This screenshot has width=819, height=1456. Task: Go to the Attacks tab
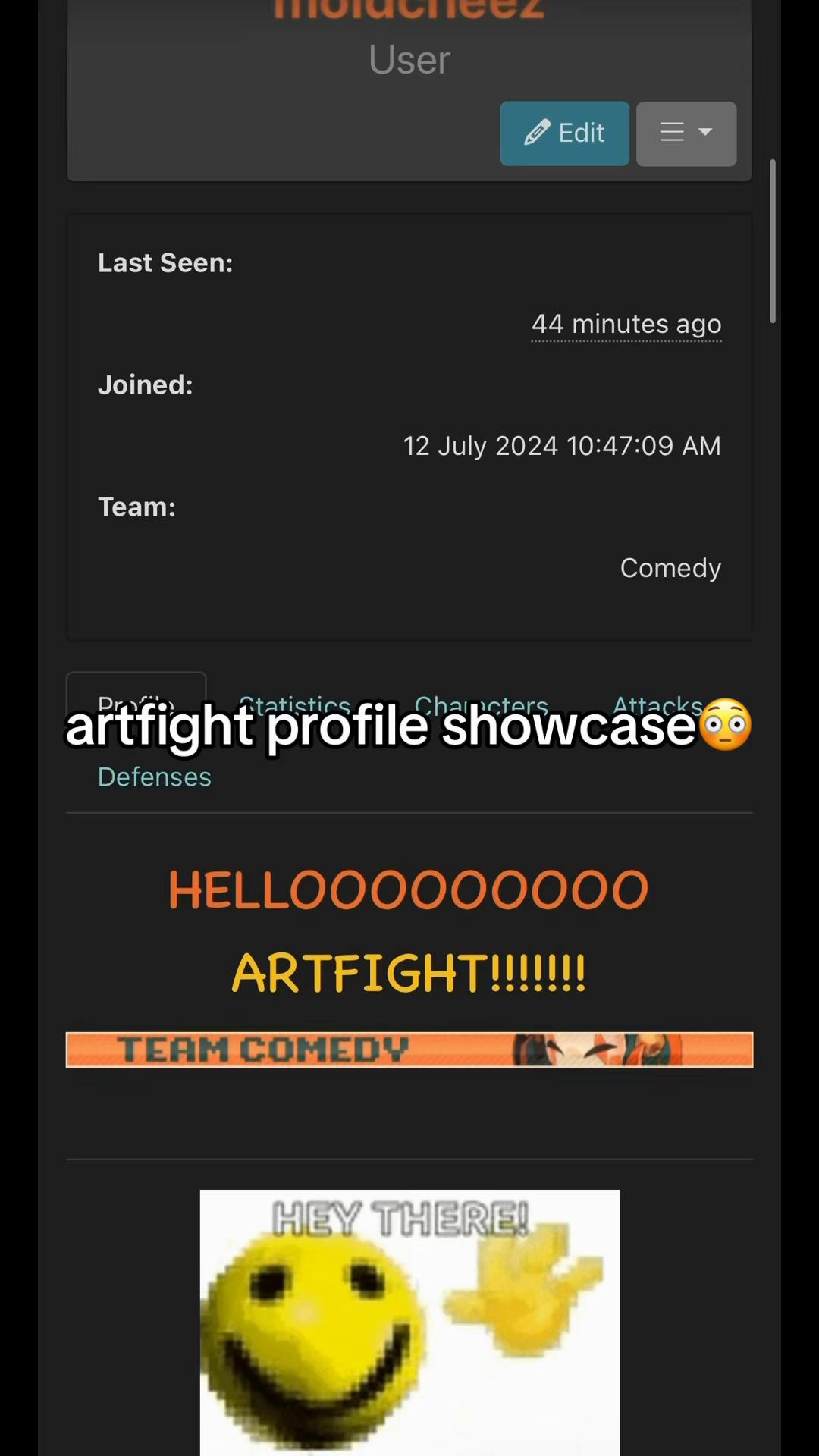(x=658, y=706)
